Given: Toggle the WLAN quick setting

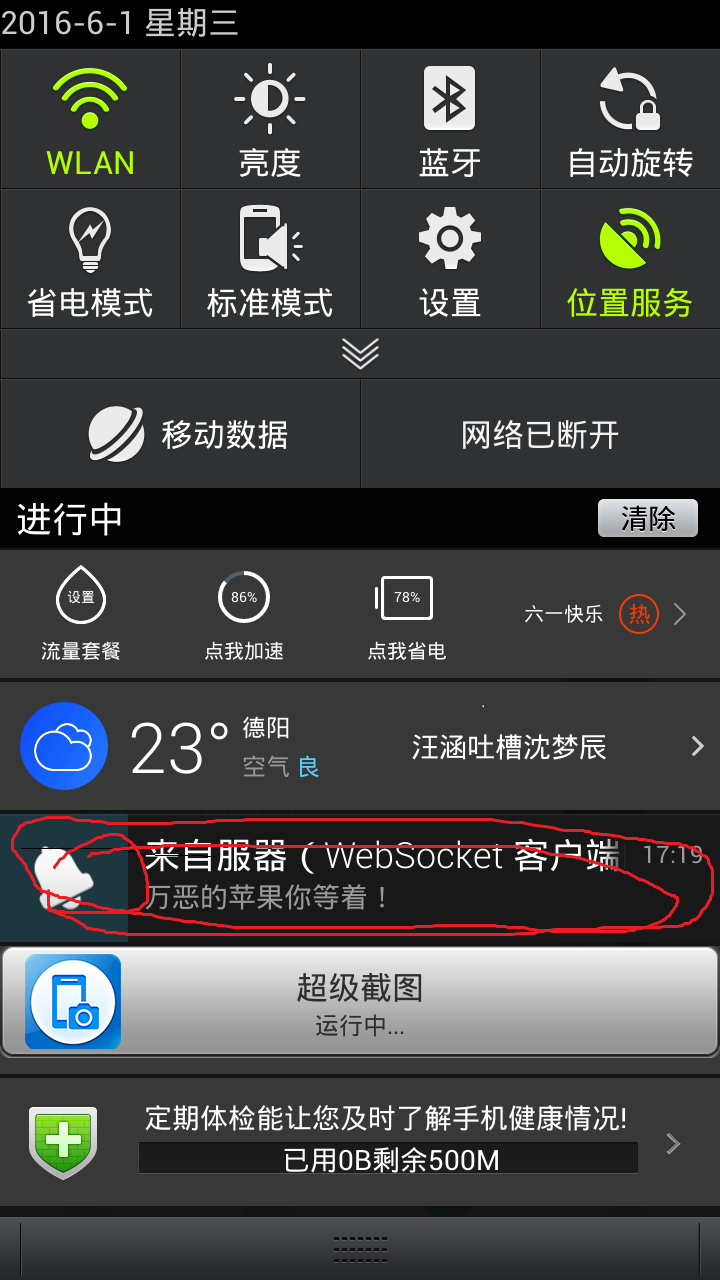Looking at the screenshot, I should tap(90, 120).
